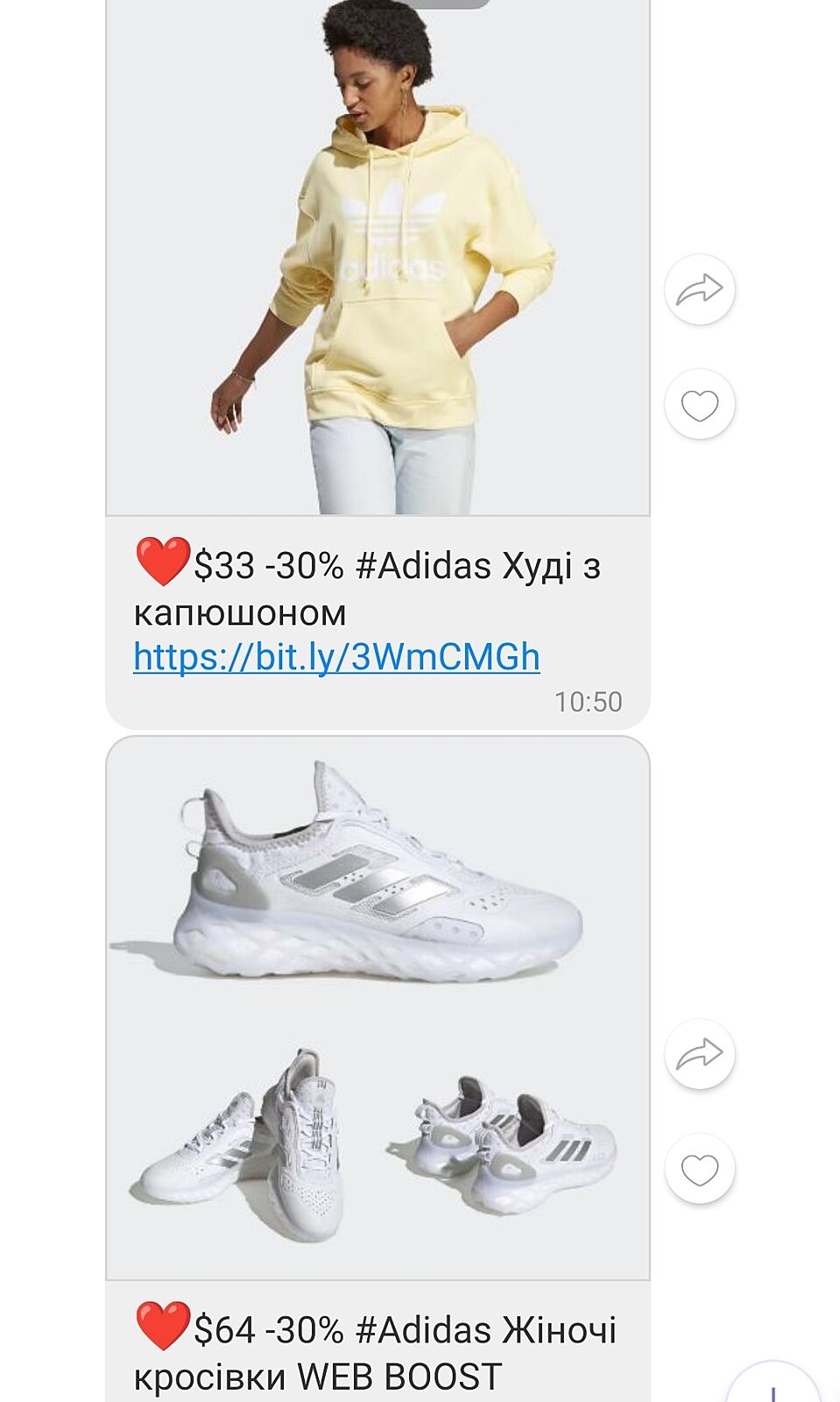Share the WEB BOOST sneakers message
840x1402 pixels.
tap(699, 1054)
